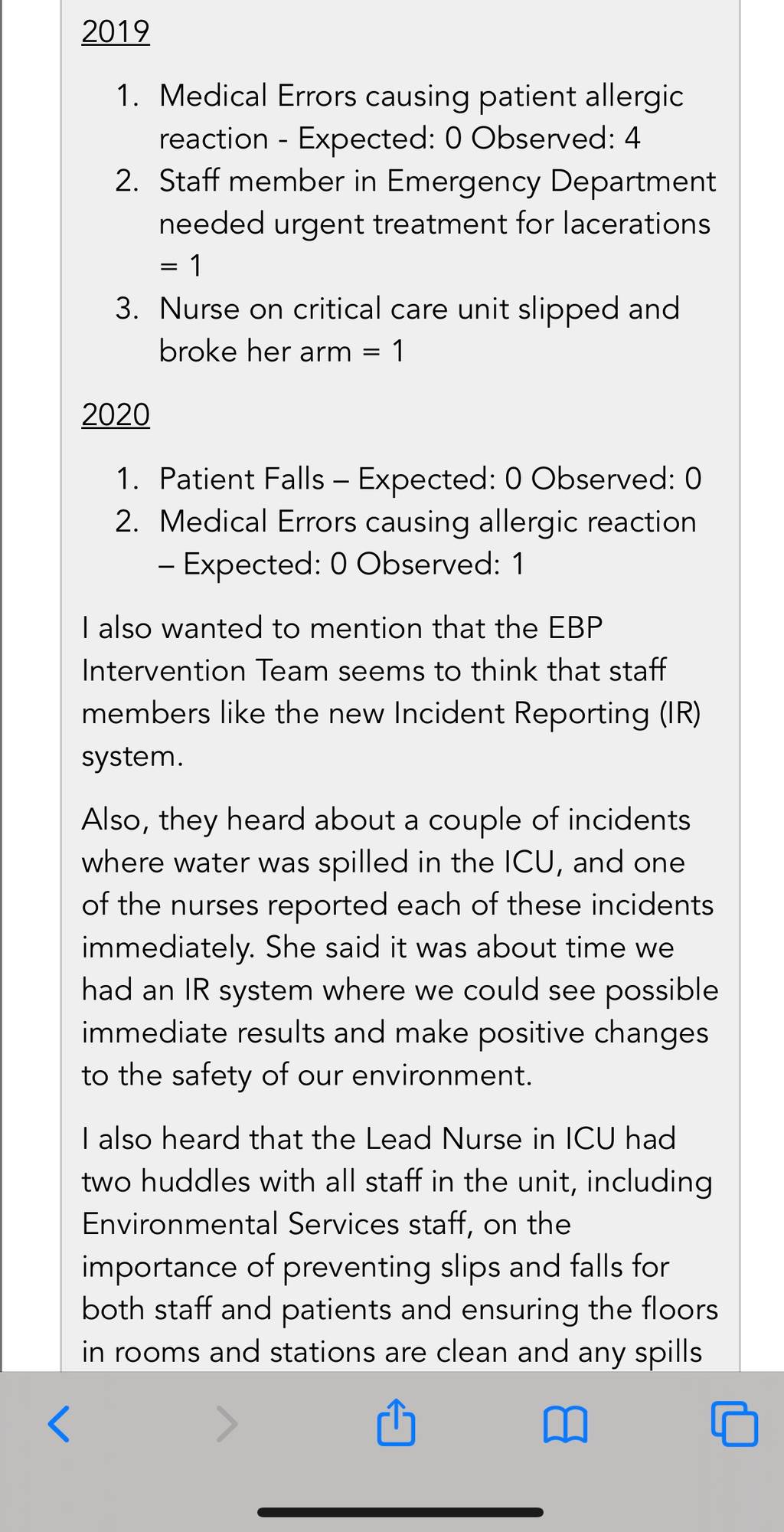Go back to the previous page

coord(59,1424)
